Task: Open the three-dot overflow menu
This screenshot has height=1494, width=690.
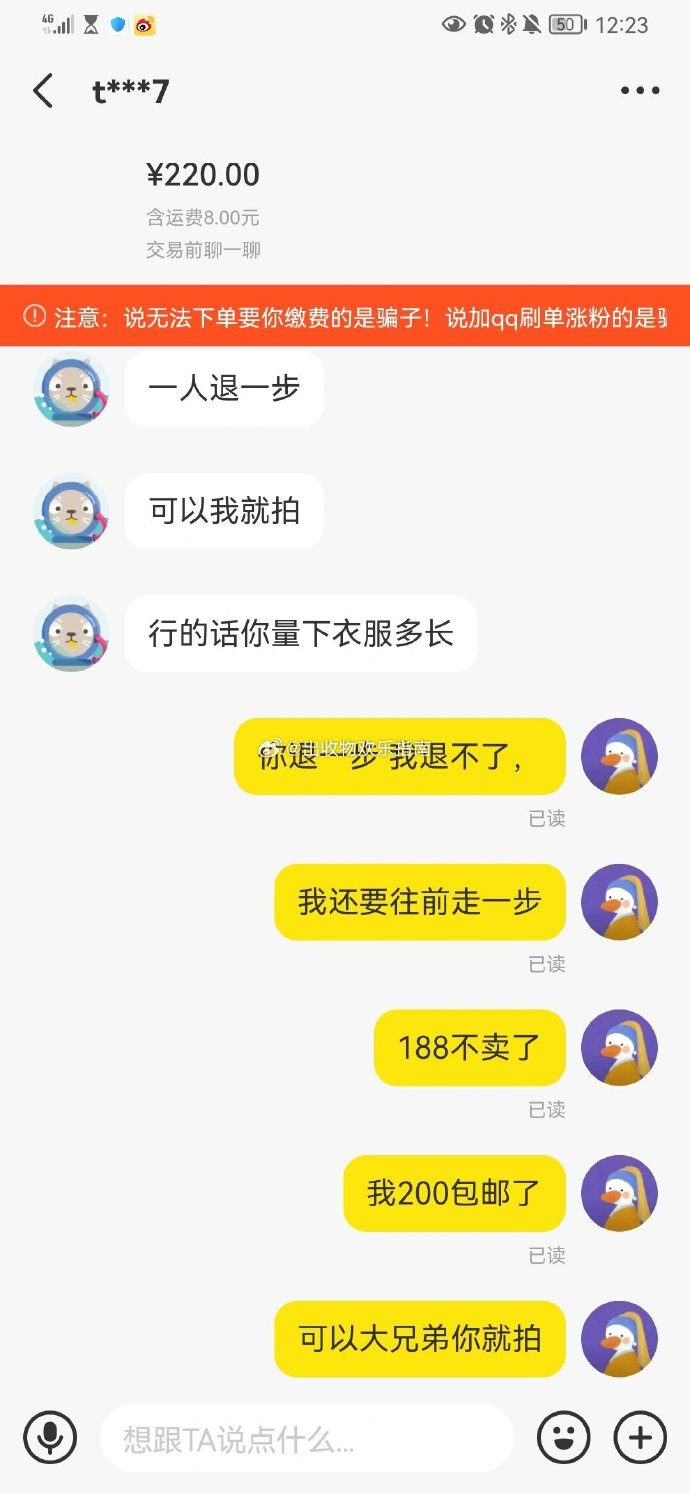Action: [639, 91]
